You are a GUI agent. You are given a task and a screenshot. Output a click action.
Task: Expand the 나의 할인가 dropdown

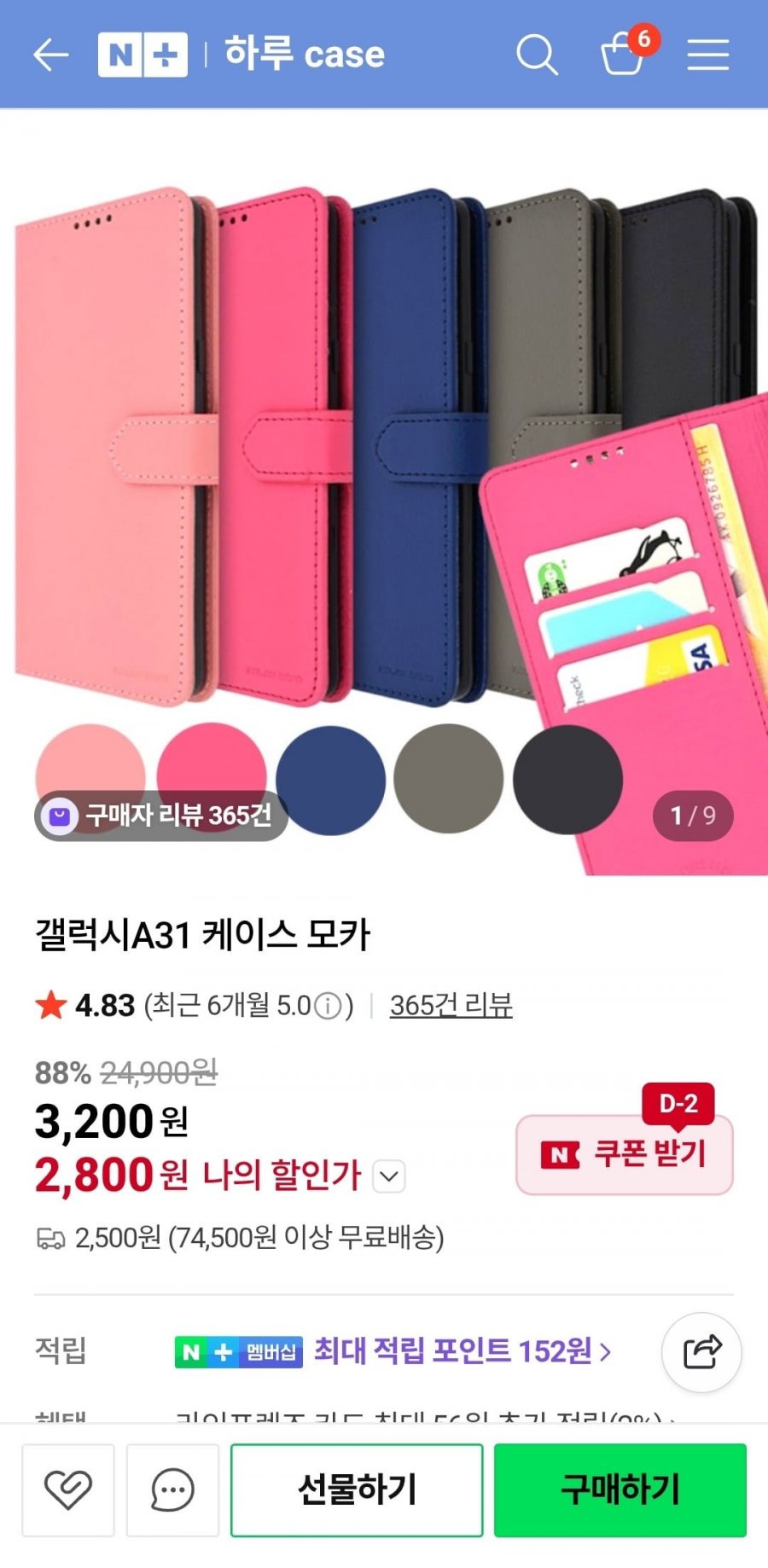pos(389,1177)
